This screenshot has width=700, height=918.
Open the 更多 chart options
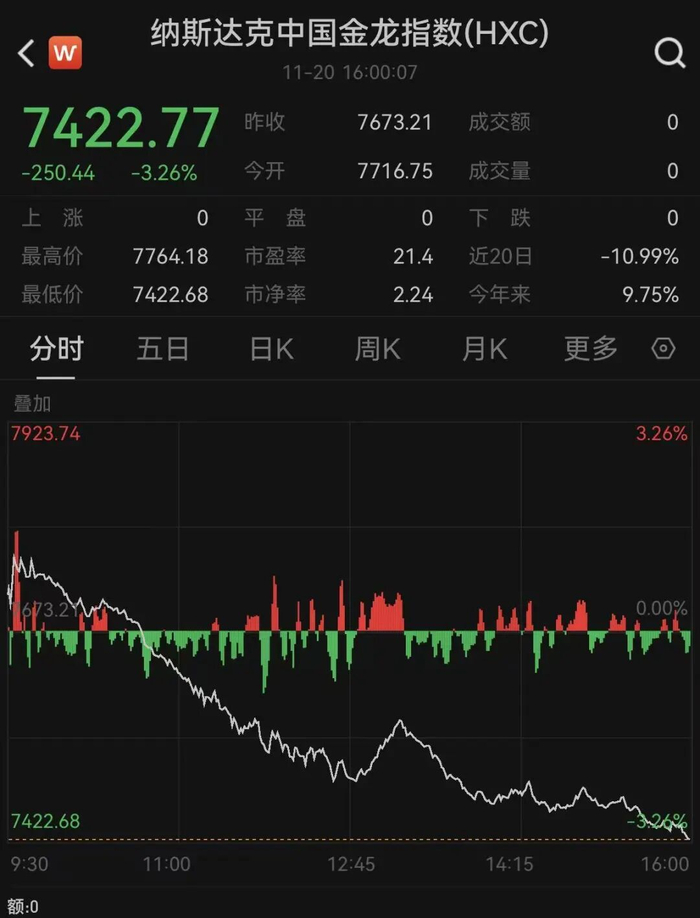point(591,349)
